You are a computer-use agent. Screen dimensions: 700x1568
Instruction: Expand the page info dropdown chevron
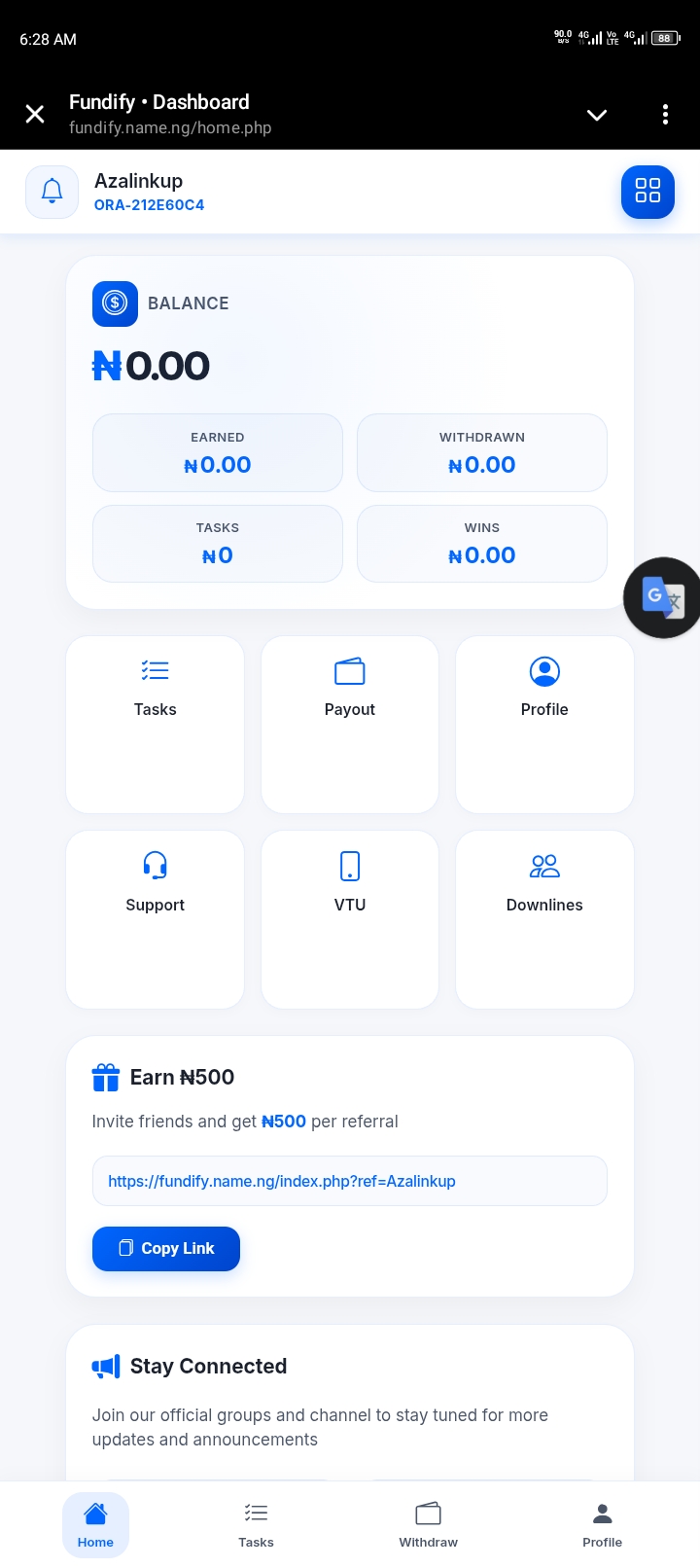(x=597, y=115)
